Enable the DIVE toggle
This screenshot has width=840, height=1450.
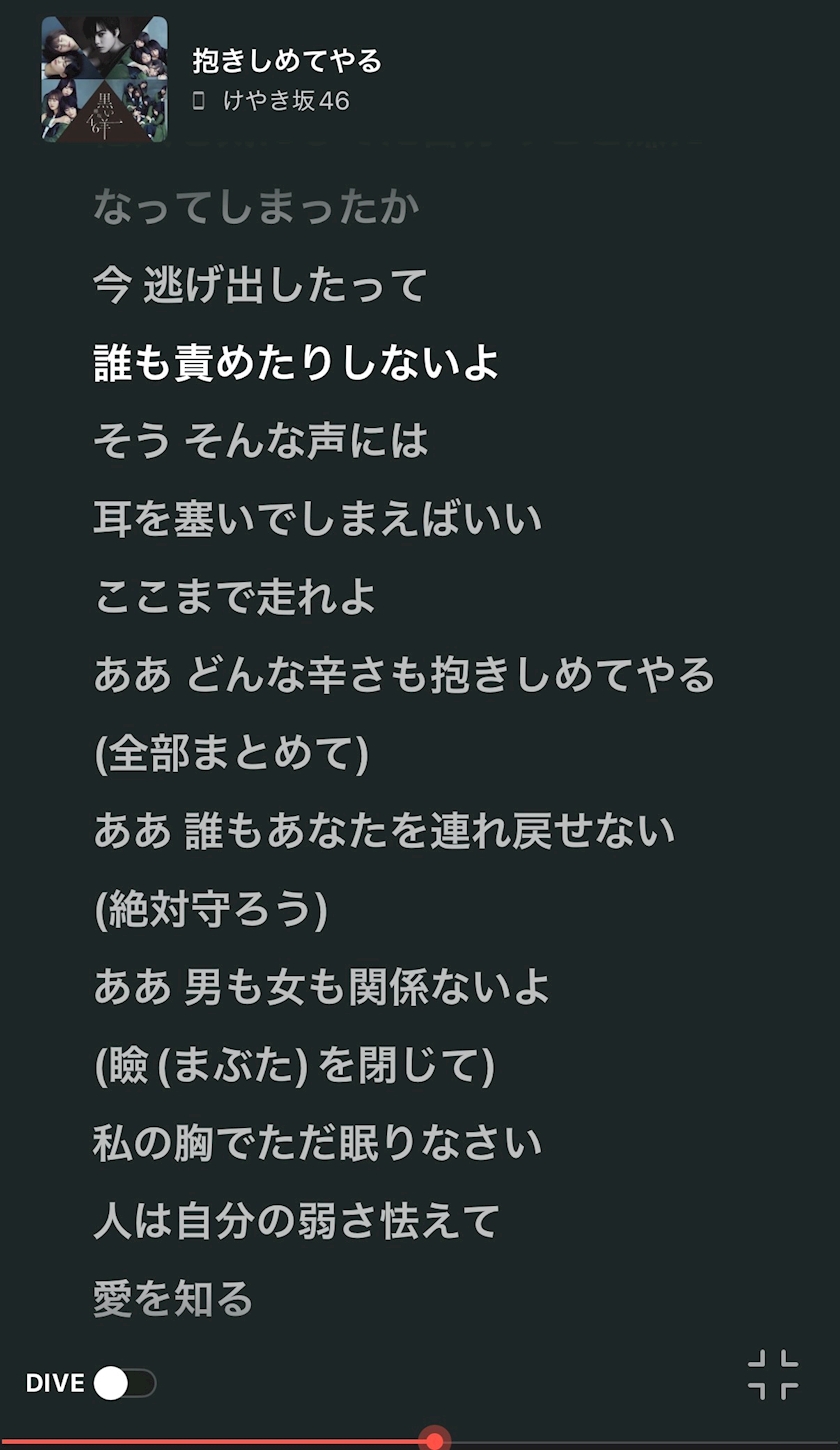[125, 1384]
